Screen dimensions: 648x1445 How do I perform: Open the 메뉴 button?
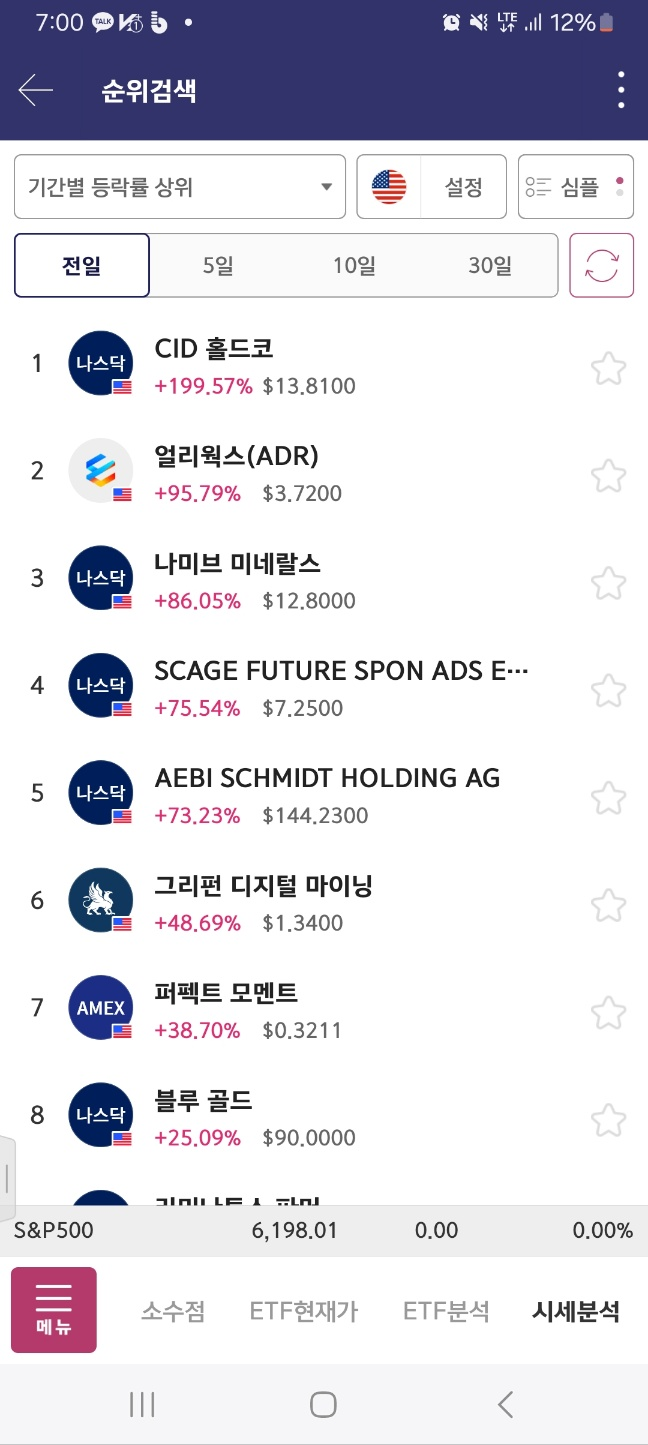click(54, 1310)
